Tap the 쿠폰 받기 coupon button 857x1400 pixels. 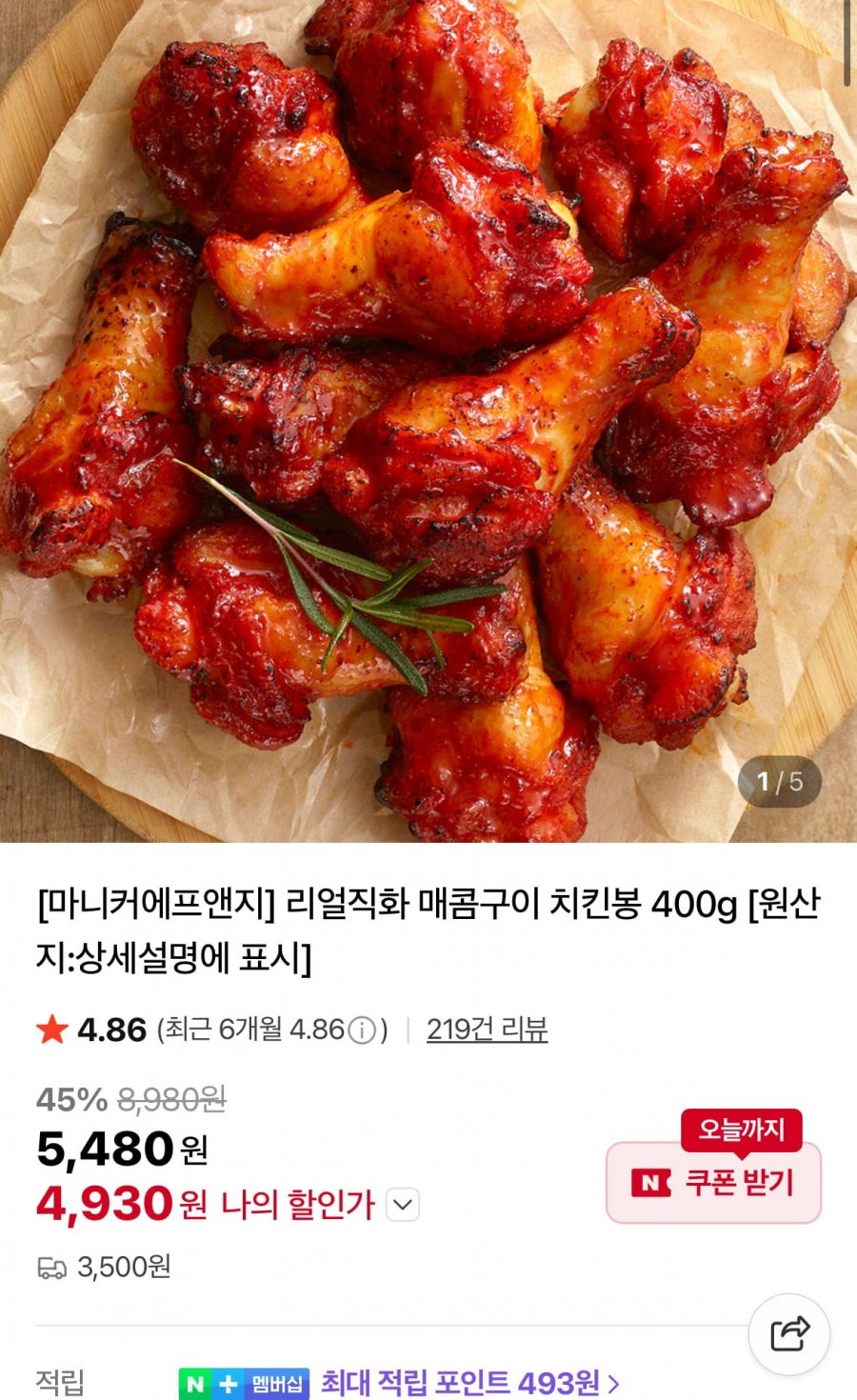(713, 1183)
